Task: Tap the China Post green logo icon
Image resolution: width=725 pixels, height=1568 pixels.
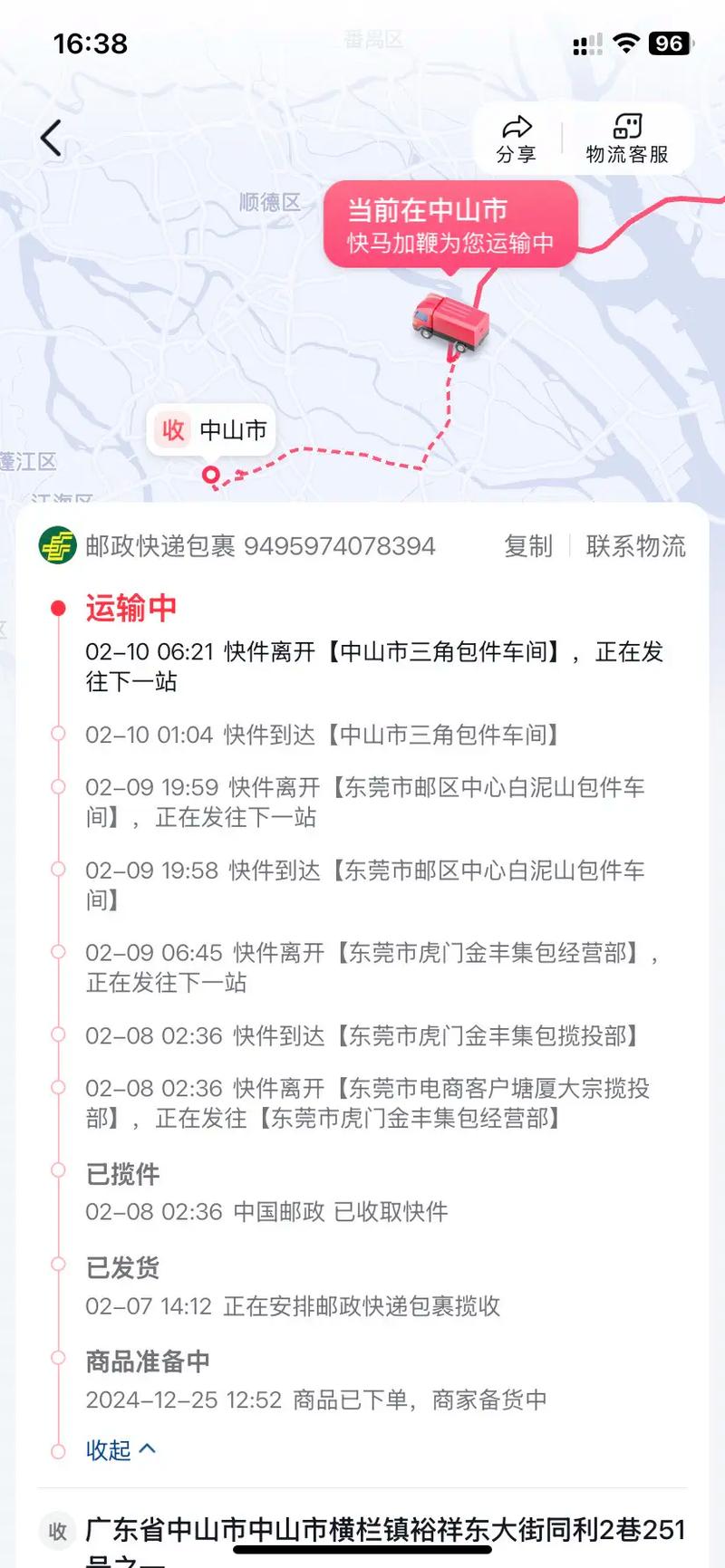Action: [x=56, y=546]
